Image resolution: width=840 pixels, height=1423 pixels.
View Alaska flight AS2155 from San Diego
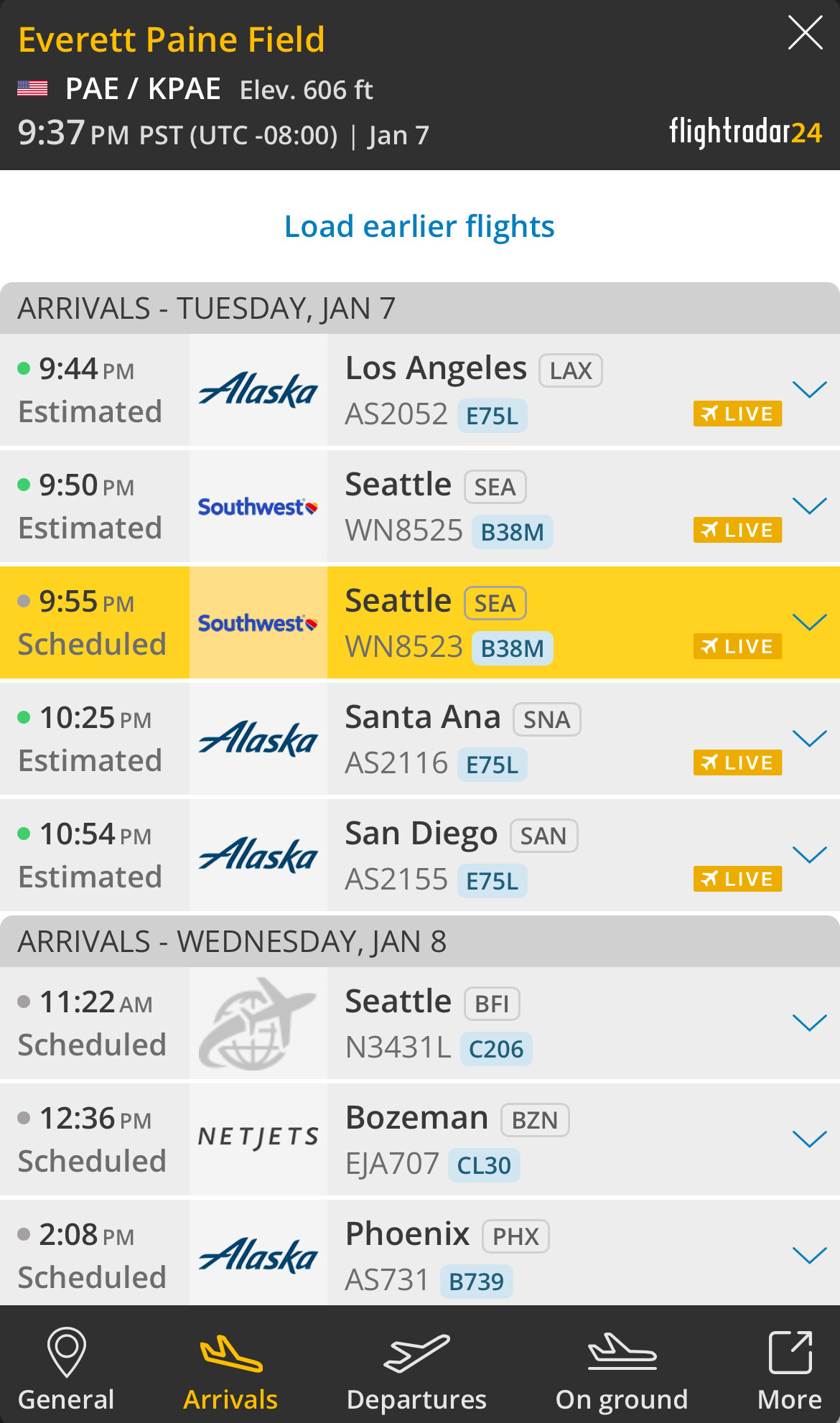tap(503, 856)
